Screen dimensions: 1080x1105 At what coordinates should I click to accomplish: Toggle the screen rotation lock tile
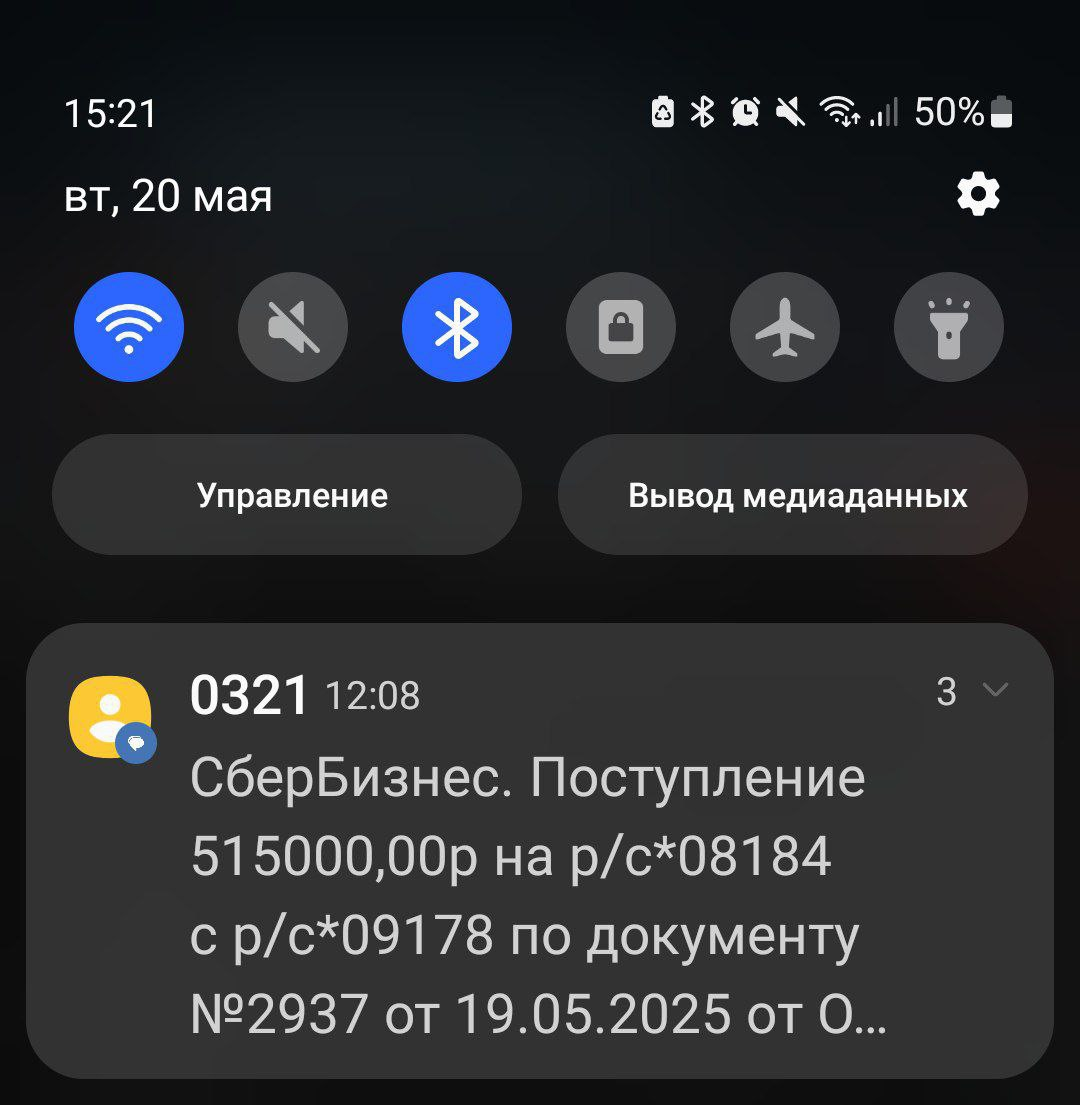coord(621,327)
